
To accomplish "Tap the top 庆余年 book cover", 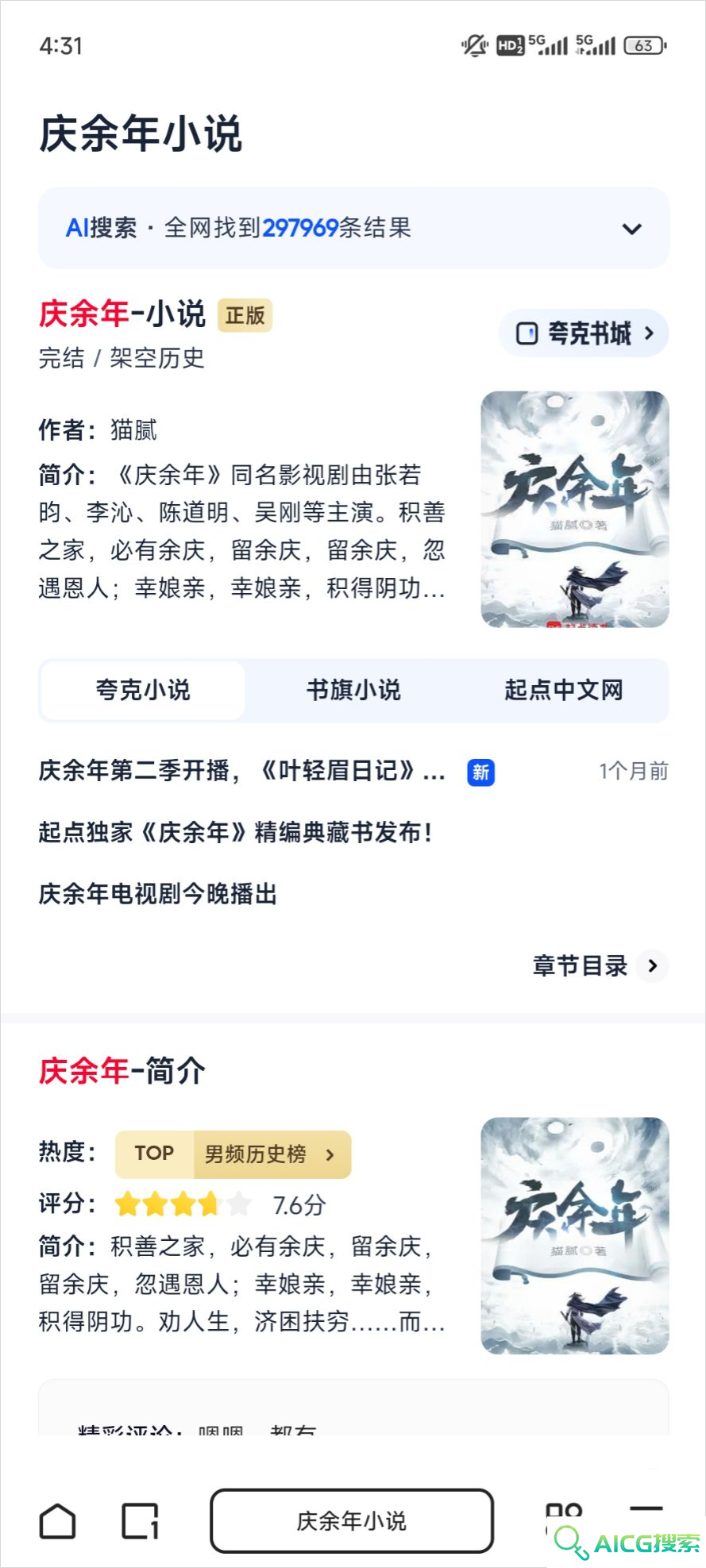I will point(575,509).
